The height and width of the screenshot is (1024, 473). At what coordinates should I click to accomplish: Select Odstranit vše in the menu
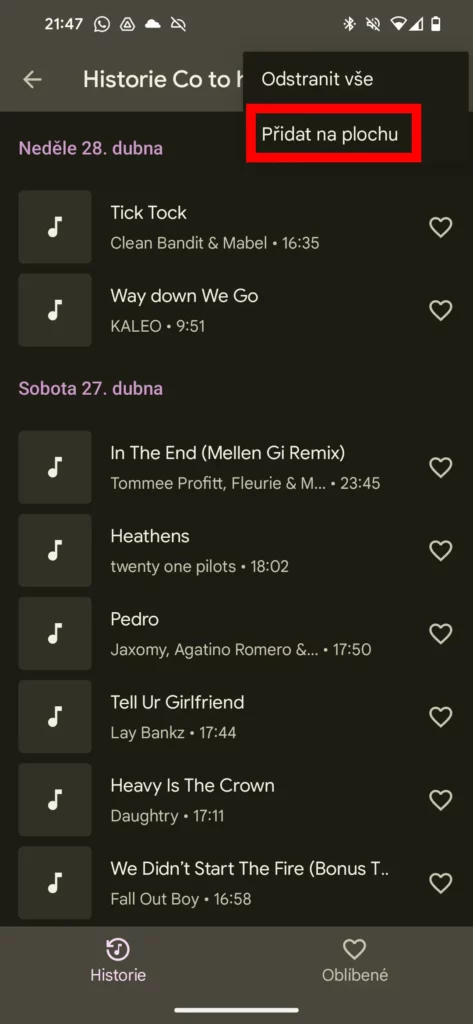click(x=318, y=80)
